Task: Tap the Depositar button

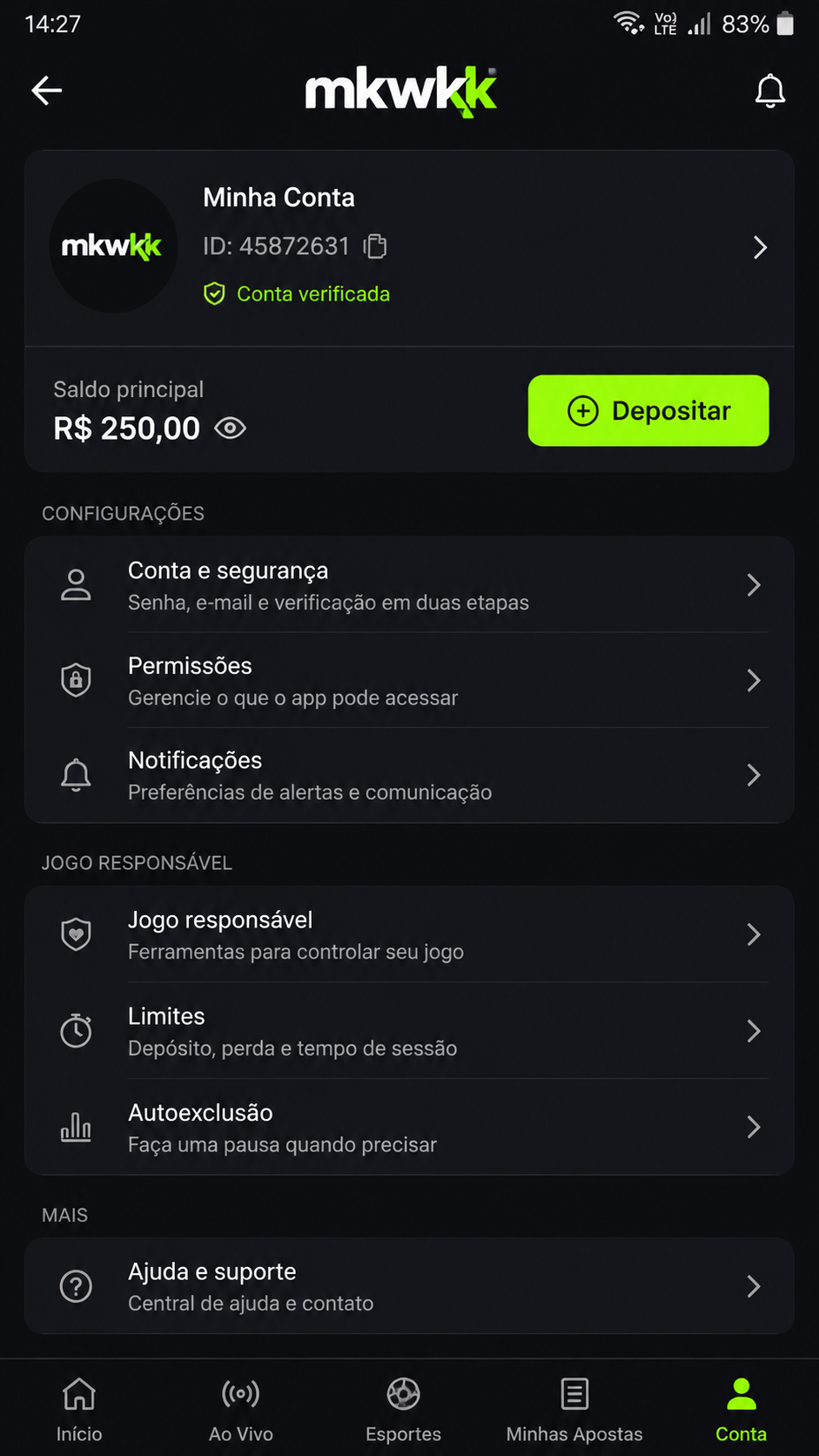Action: tap(648, 411)
